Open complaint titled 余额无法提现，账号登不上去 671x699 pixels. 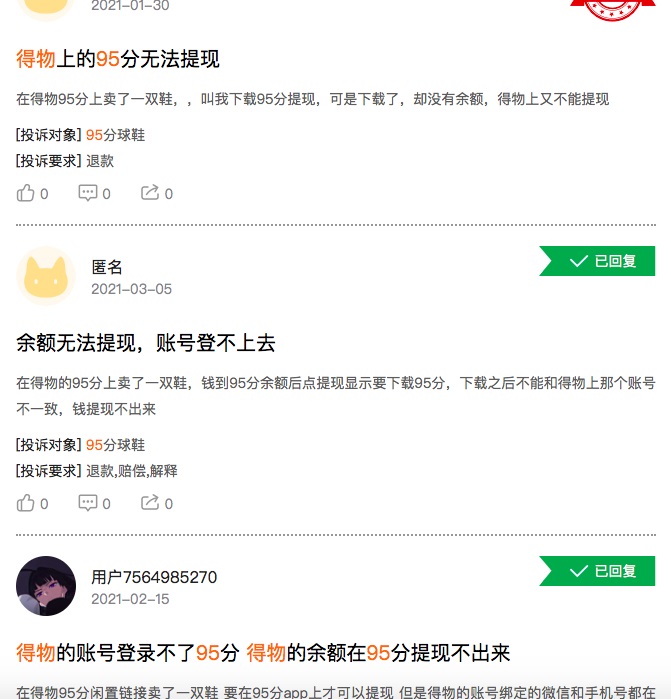(x=146, y=343)
